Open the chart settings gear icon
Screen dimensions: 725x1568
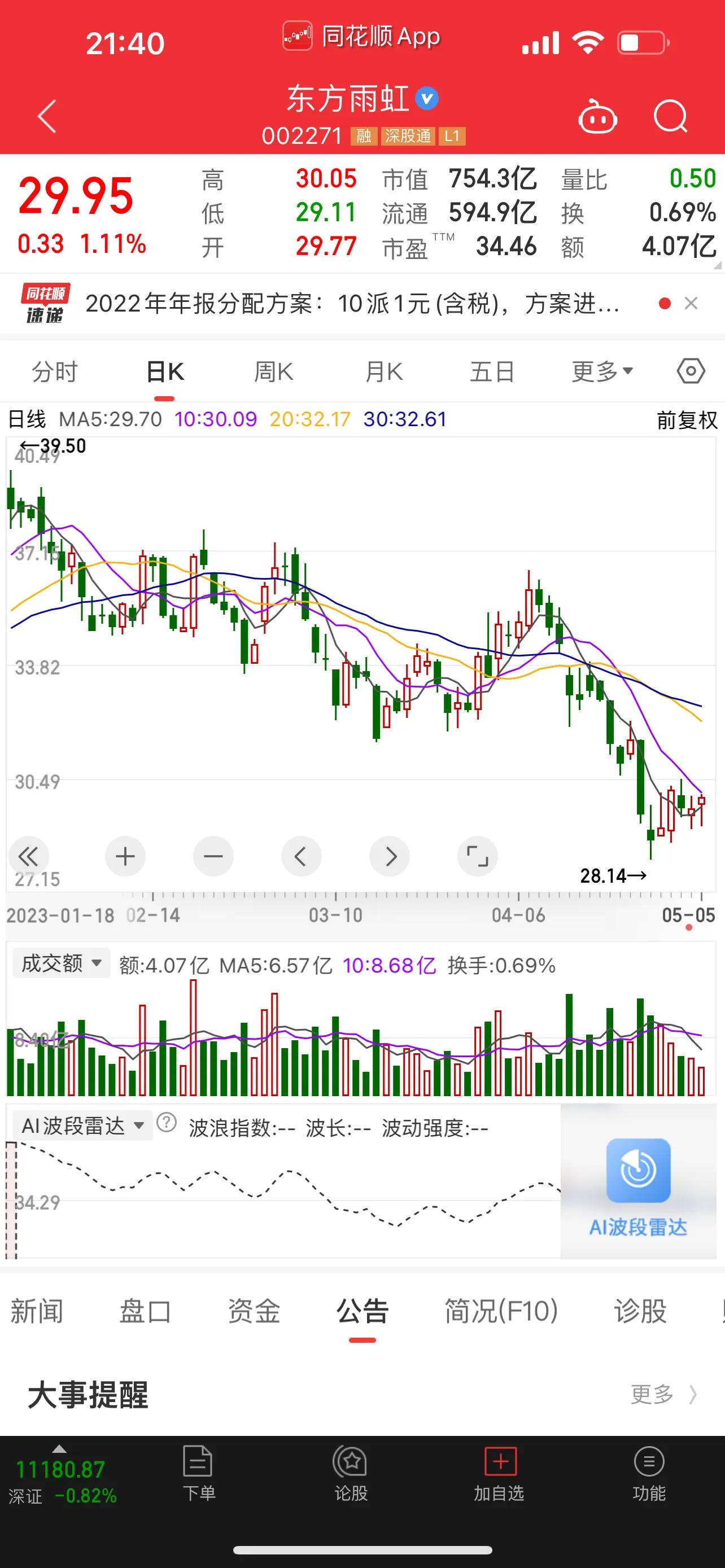(691, 371)
